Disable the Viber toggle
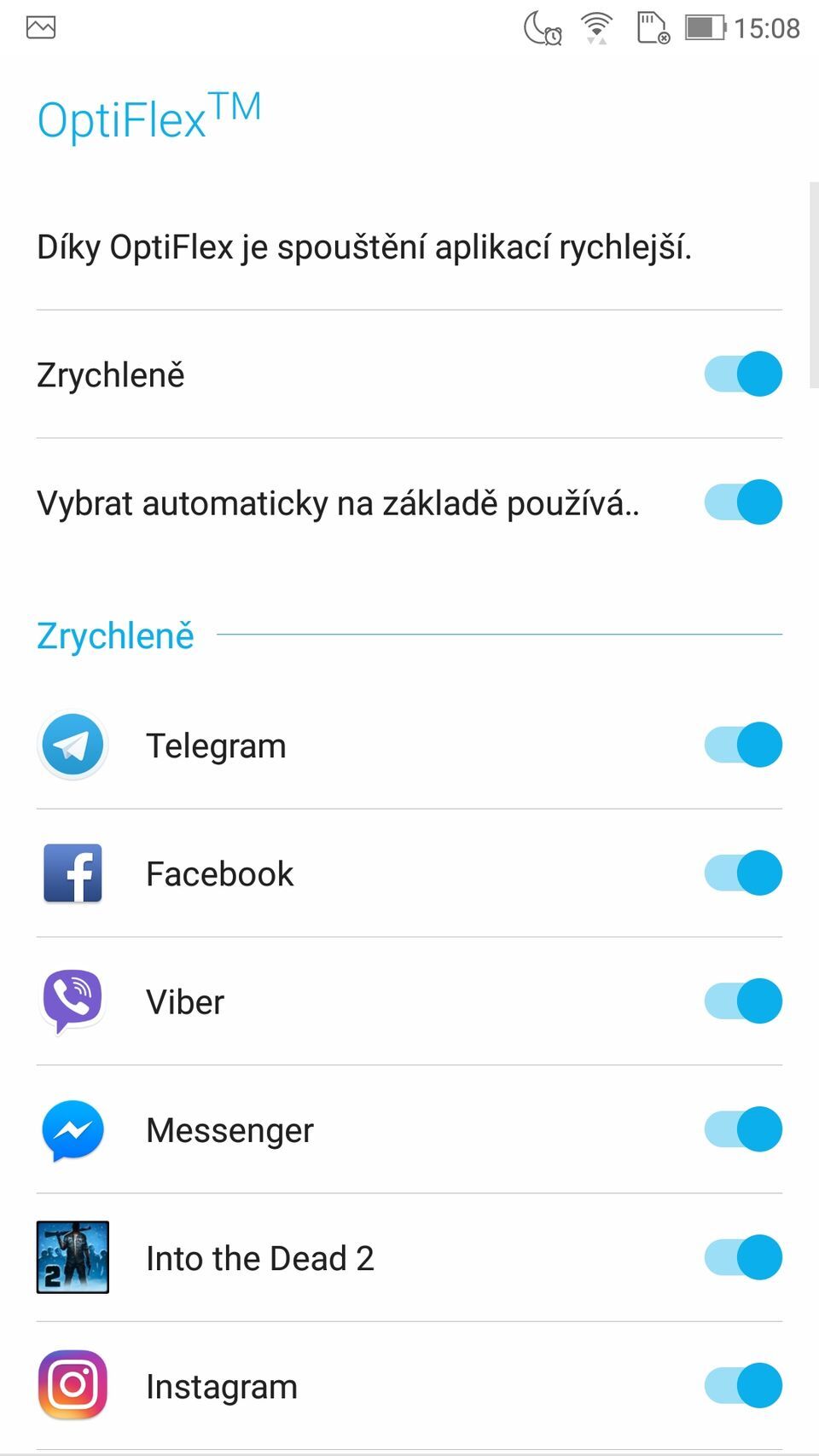819x1456 pixels. 741,1001
